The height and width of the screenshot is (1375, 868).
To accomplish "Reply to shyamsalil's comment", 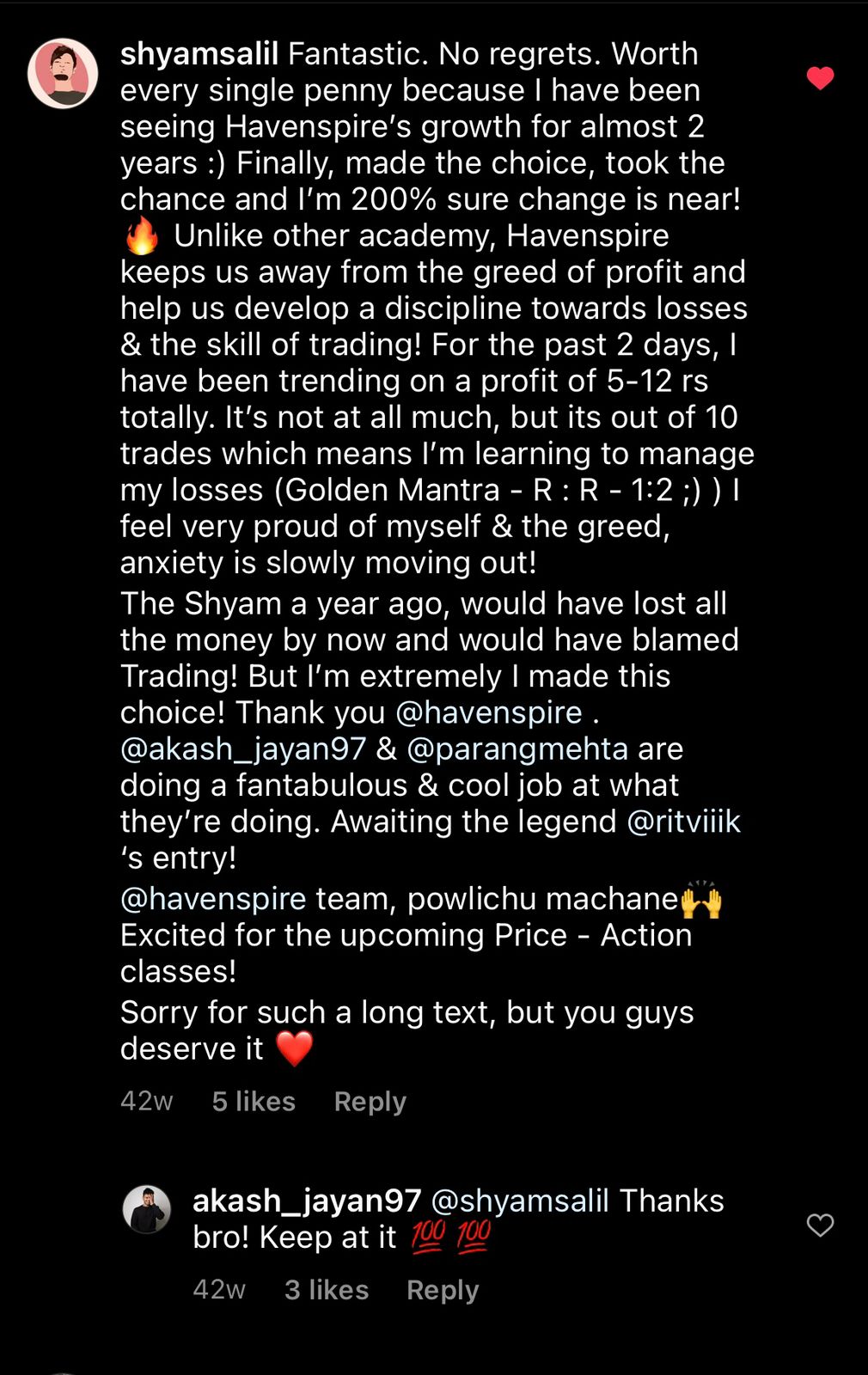I will (x=370, y=1101).
